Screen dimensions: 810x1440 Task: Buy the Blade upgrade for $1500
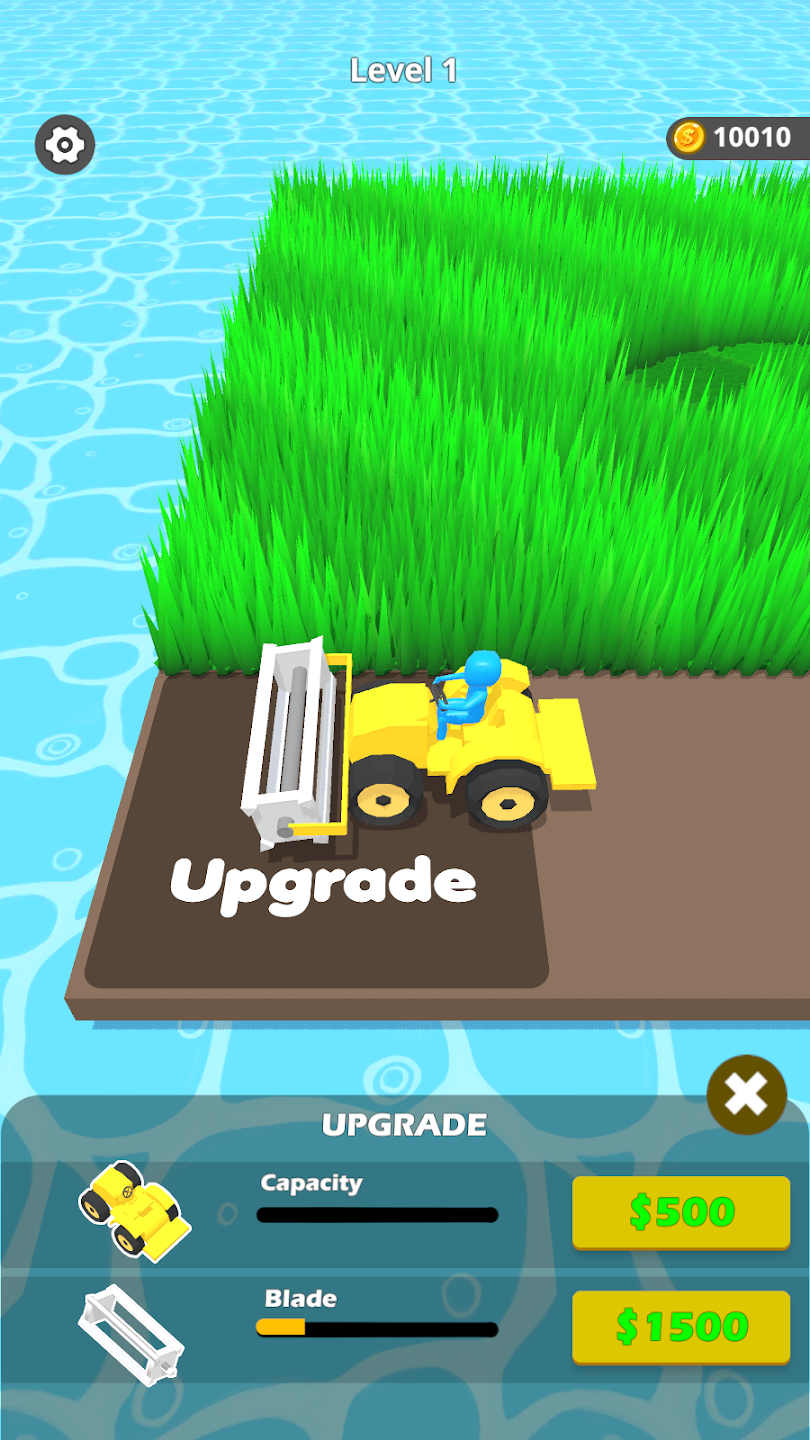[x=681, y=1326]
